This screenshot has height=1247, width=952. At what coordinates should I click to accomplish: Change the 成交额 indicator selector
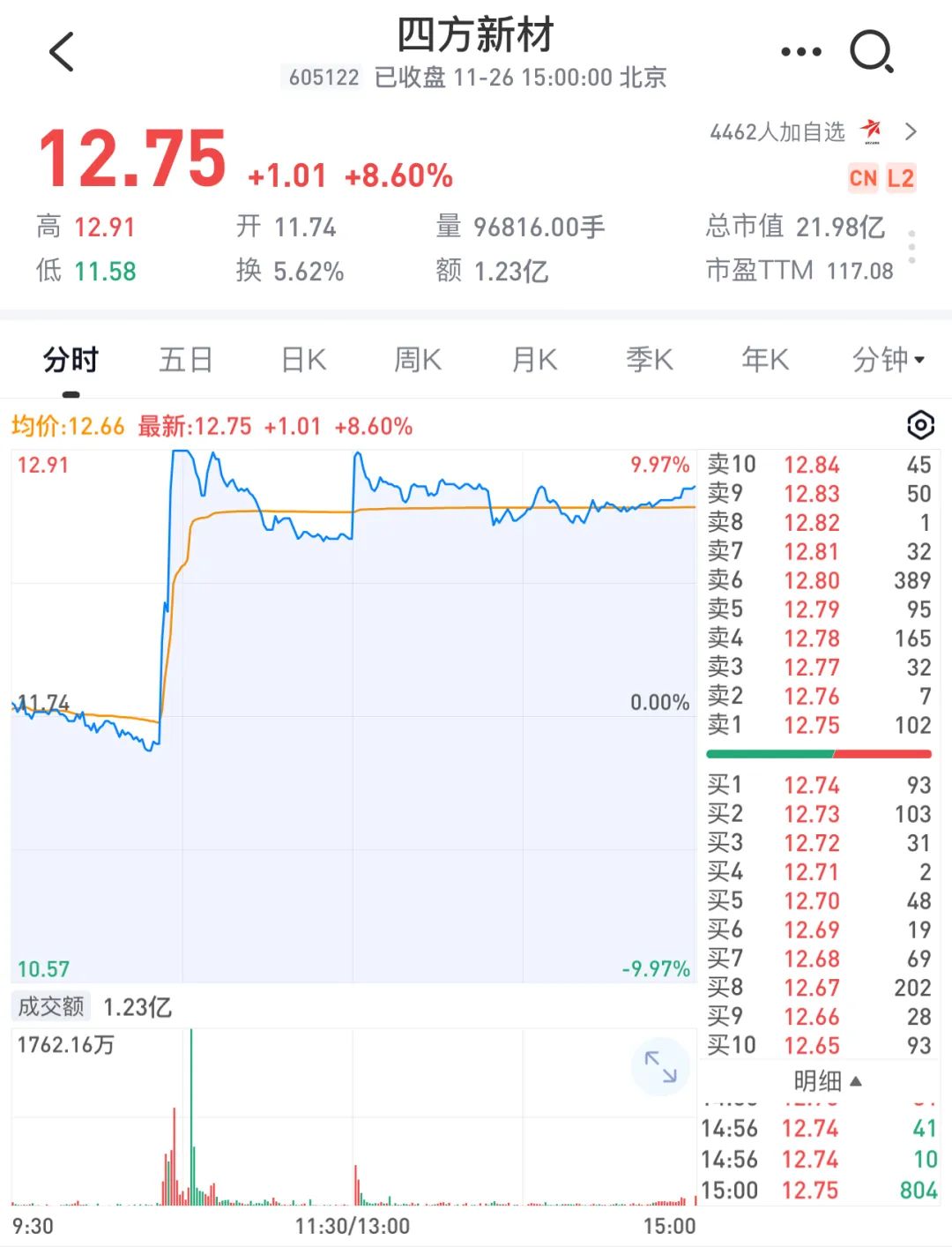point(51,1006)
